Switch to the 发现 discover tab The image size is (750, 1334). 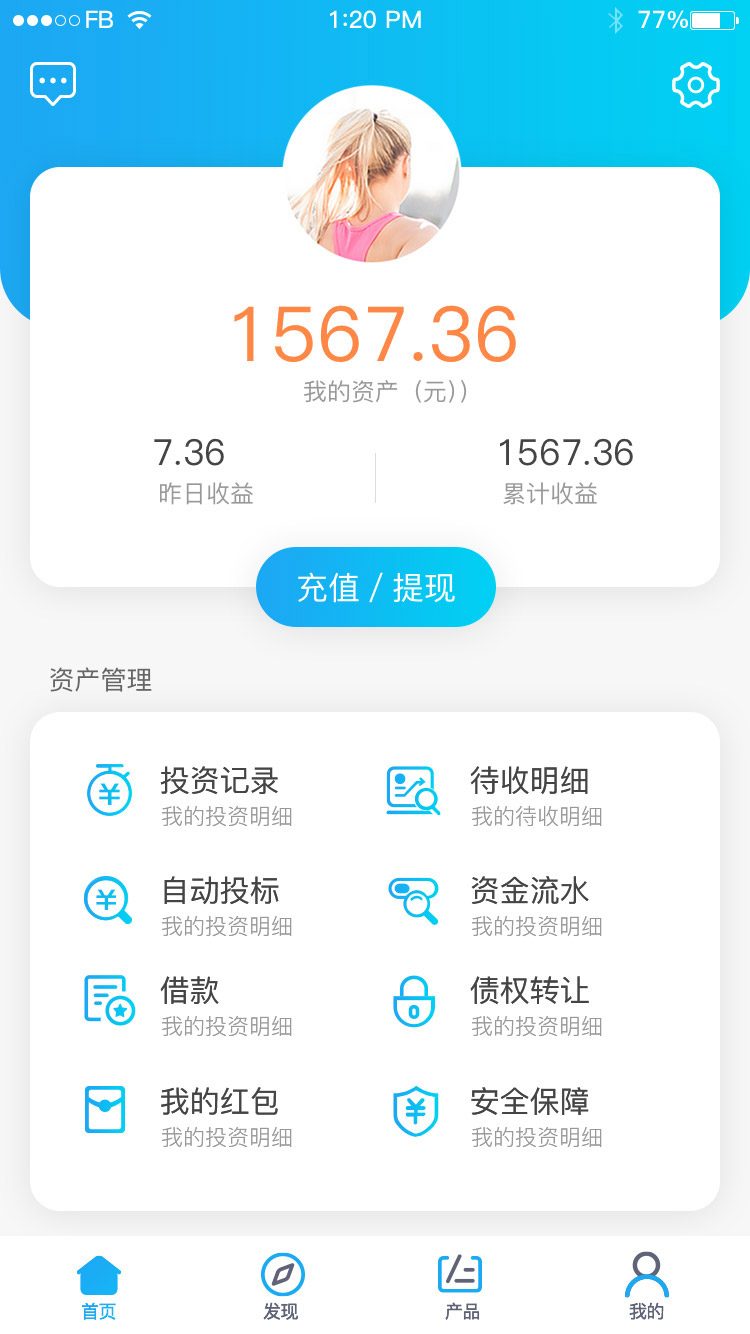(x=282, y=1287)
